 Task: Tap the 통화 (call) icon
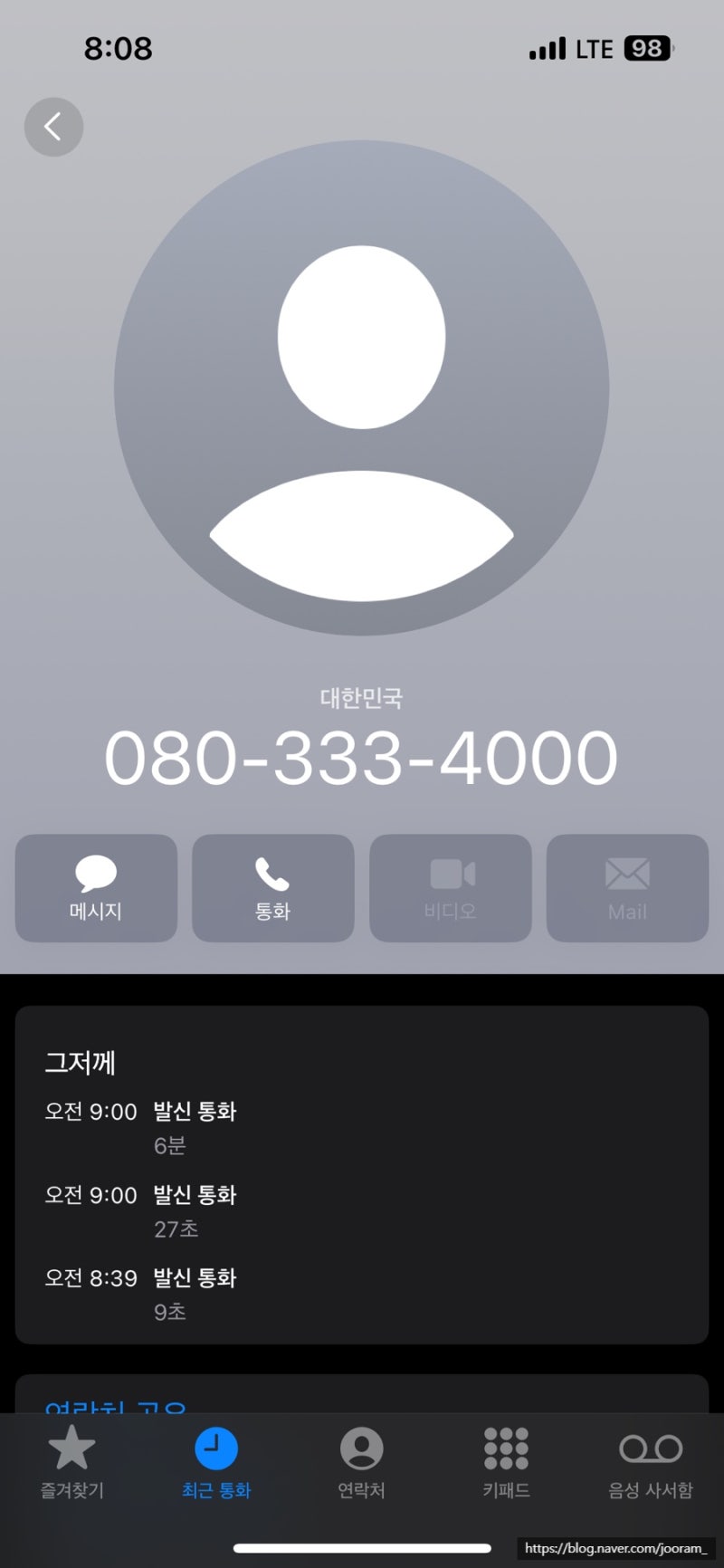(272, 888)
